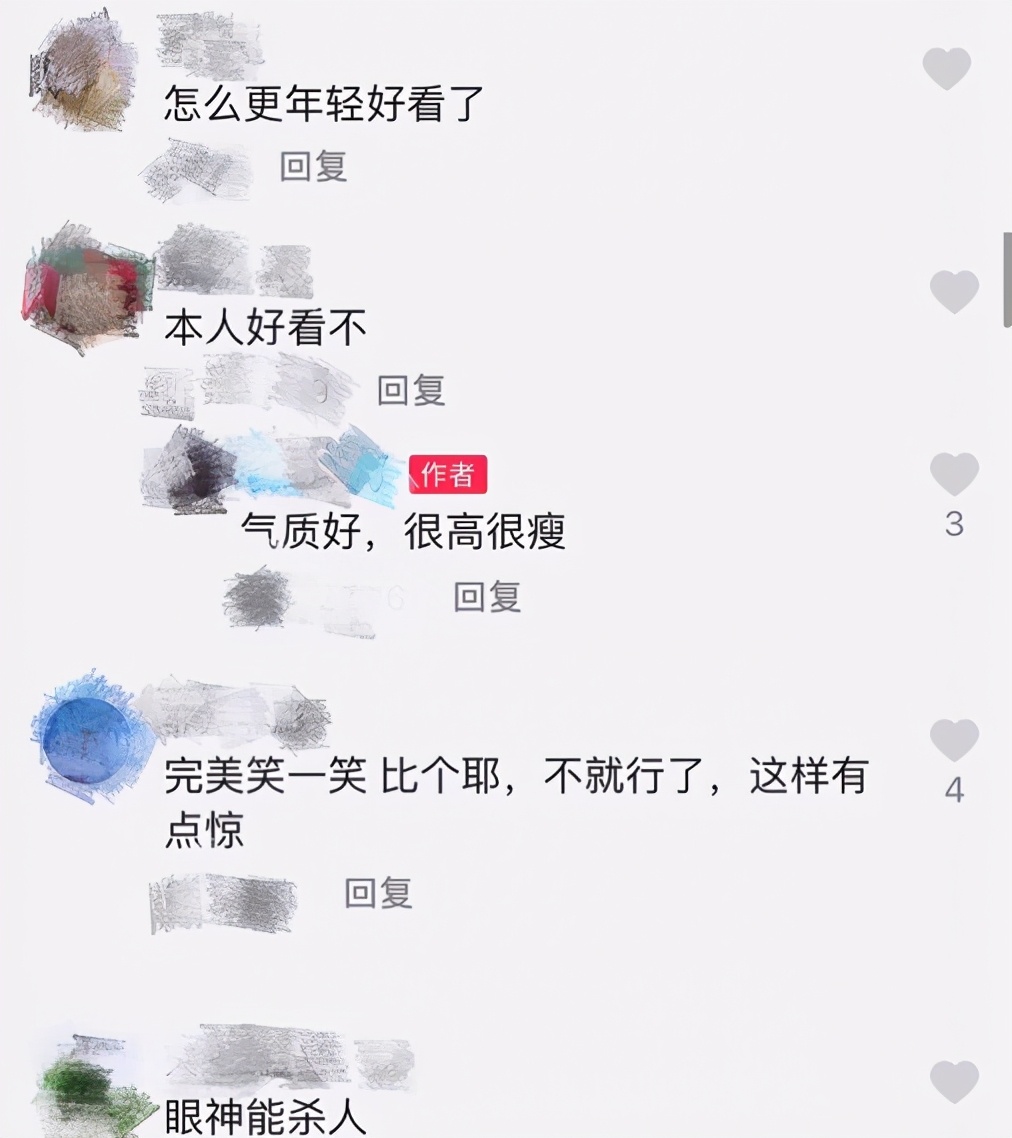Reply to the comment starting with 完美笑一笑
1012x1138 pixels.
pyautogui.click(x=378, y=892)
